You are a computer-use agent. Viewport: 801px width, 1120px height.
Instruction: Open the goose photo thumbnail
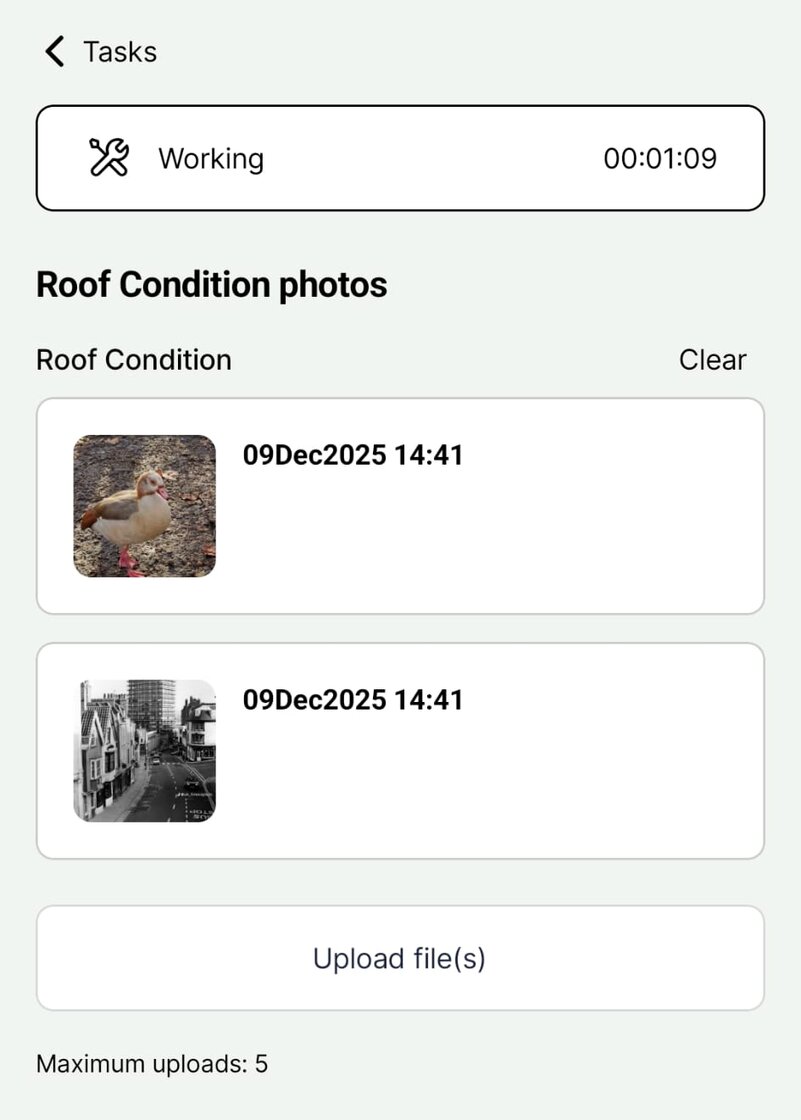(x=145, y=506)
